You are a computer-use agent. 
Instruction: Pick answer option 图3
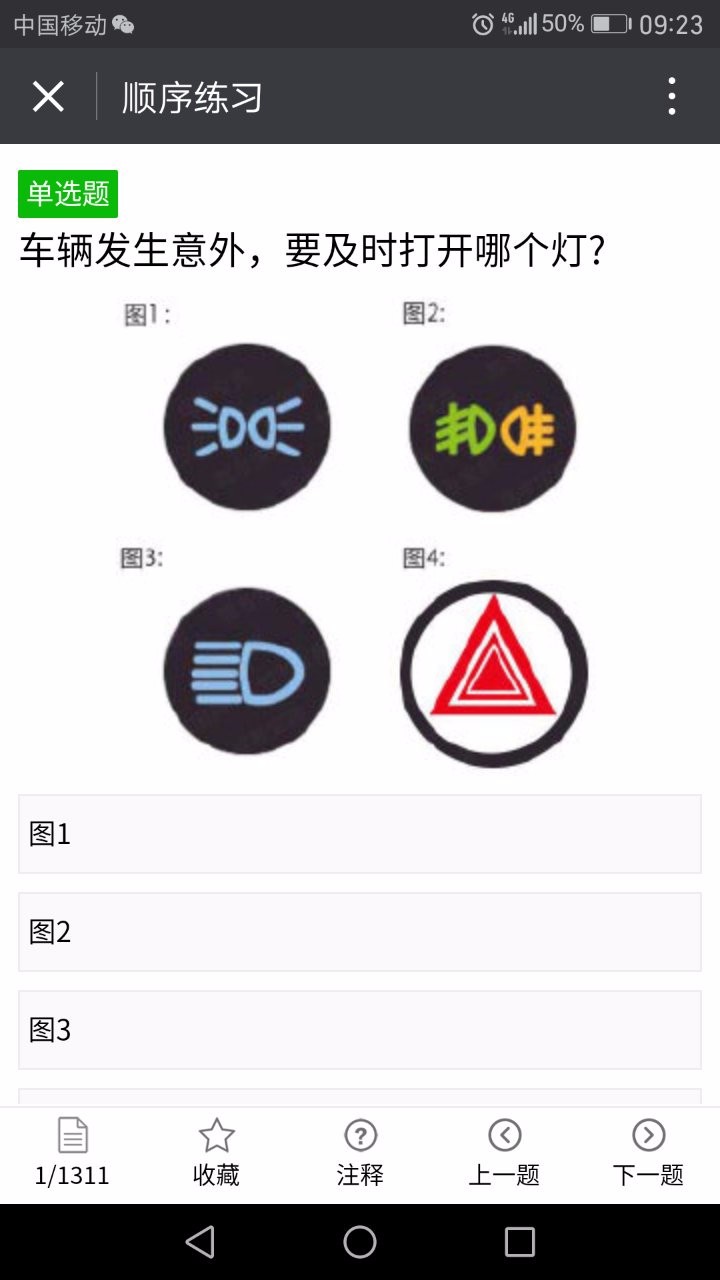click(360, 1030)
